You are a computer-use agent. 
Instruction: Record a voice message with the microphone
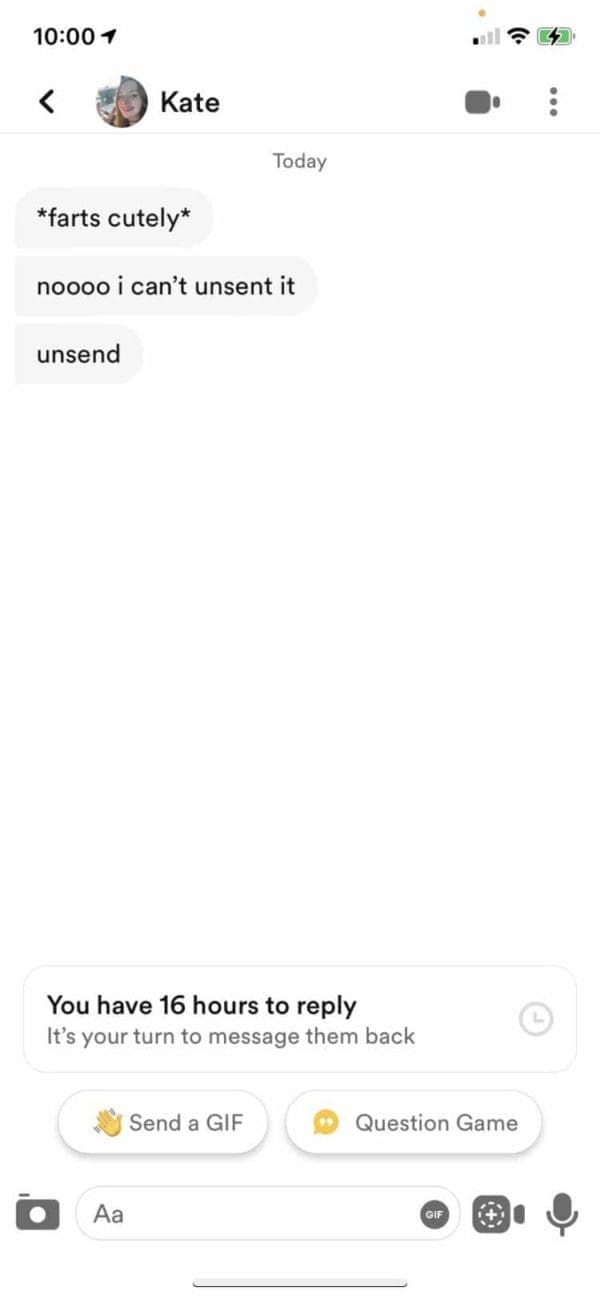point(562,1213)
